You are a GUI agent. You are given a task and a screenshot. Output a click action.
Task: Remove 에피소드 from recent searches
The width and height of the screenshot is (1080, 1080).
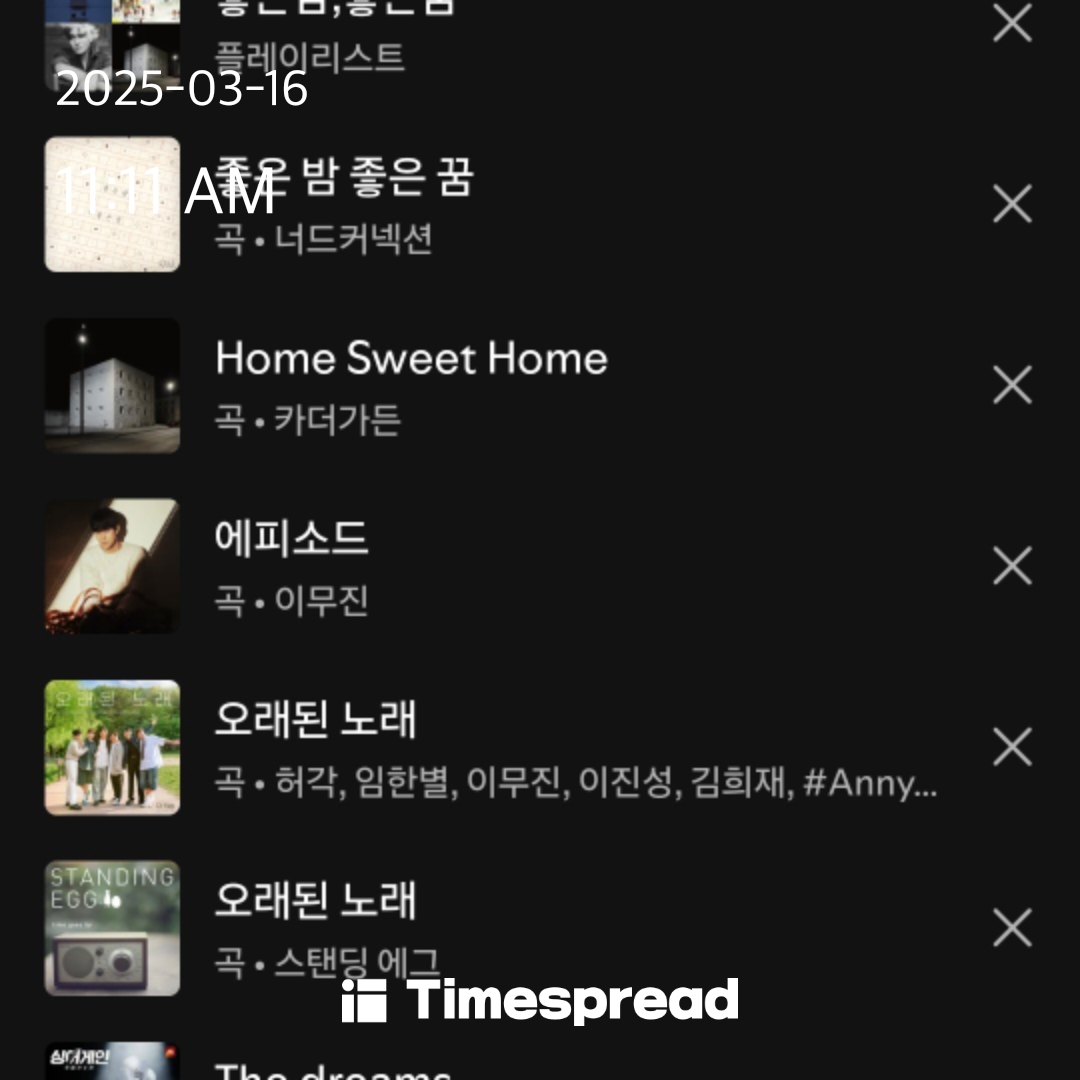click(1012, 566)
